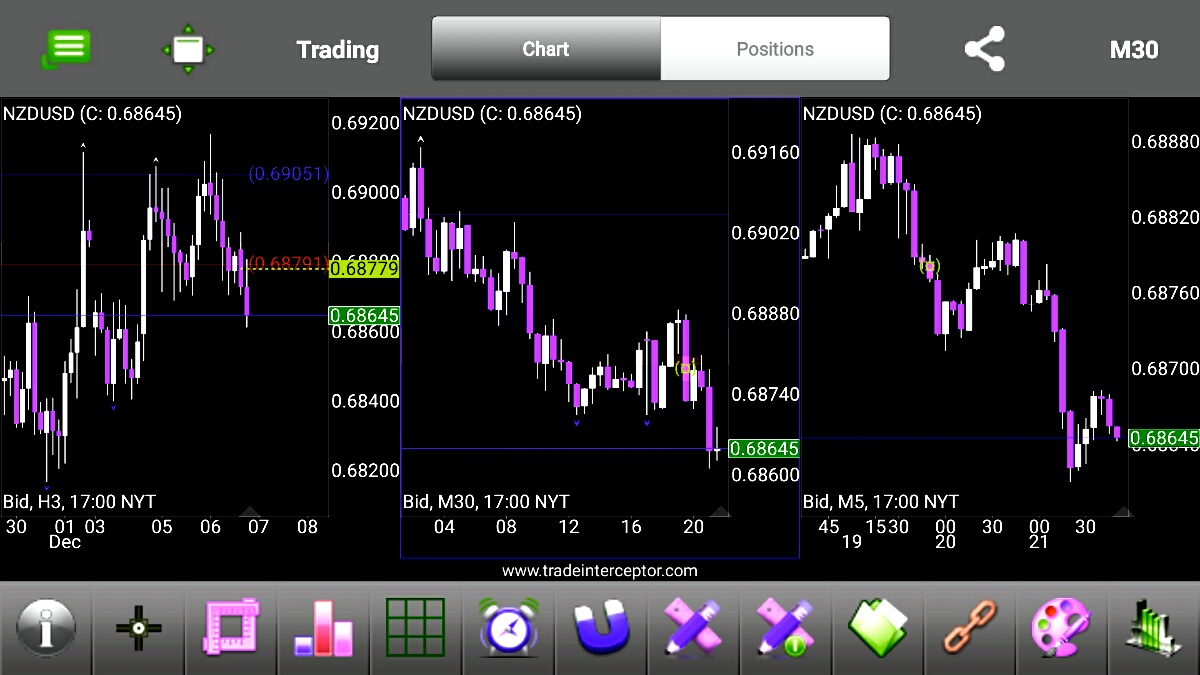
Task: Open the green folder tool
Action: point(877,629)
